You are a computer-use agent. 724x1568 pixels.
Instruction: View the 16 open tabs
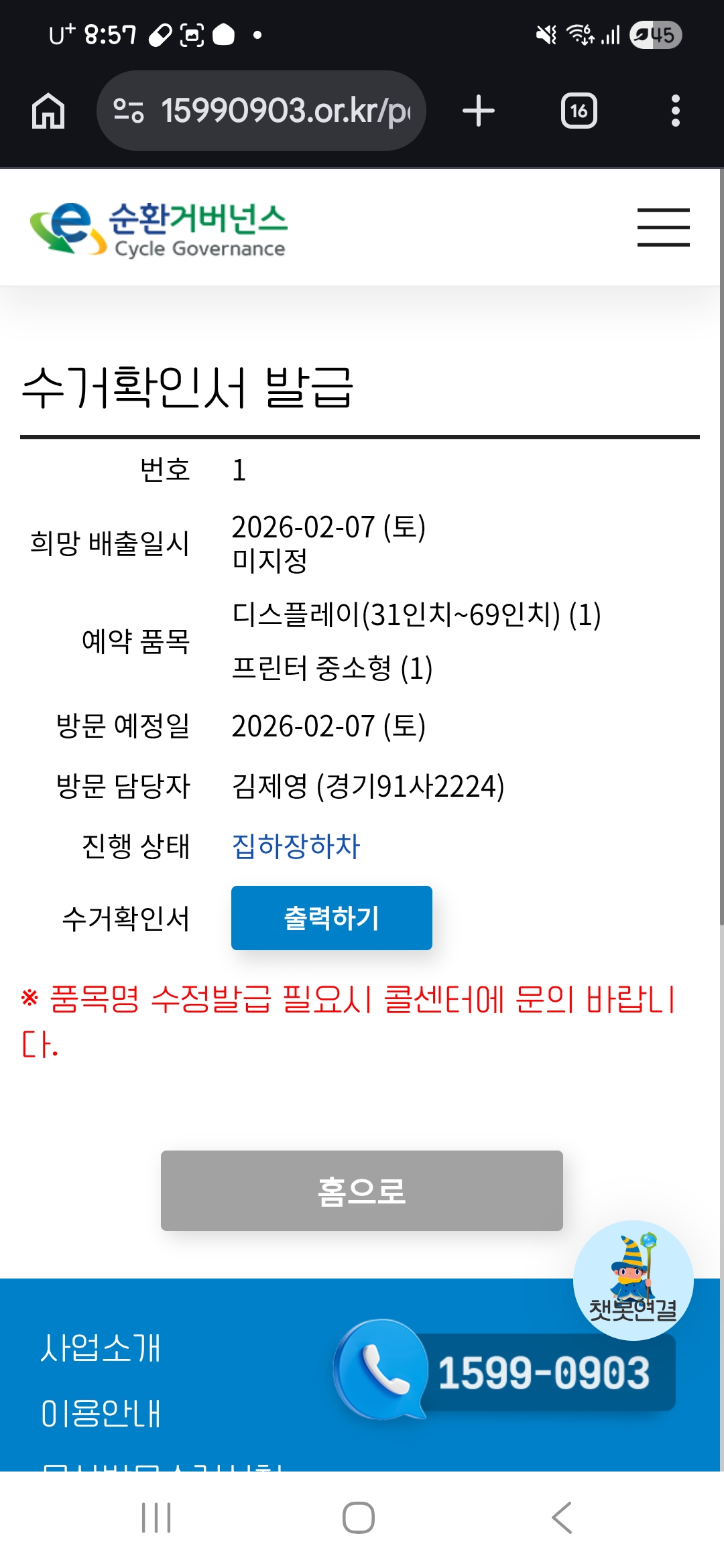(x=579, y=111)
